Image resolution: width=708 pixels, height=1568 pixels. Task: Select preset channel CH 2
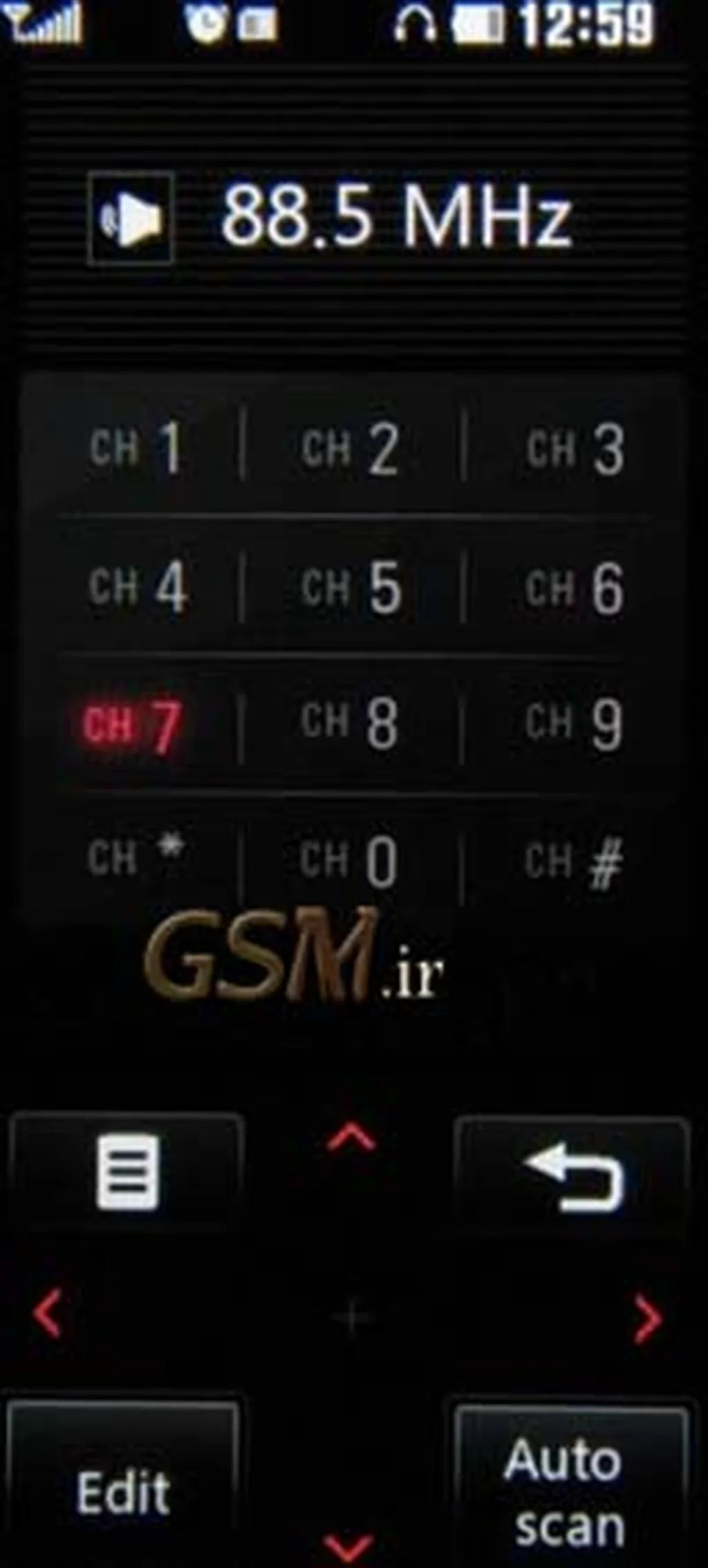[351, 449]
